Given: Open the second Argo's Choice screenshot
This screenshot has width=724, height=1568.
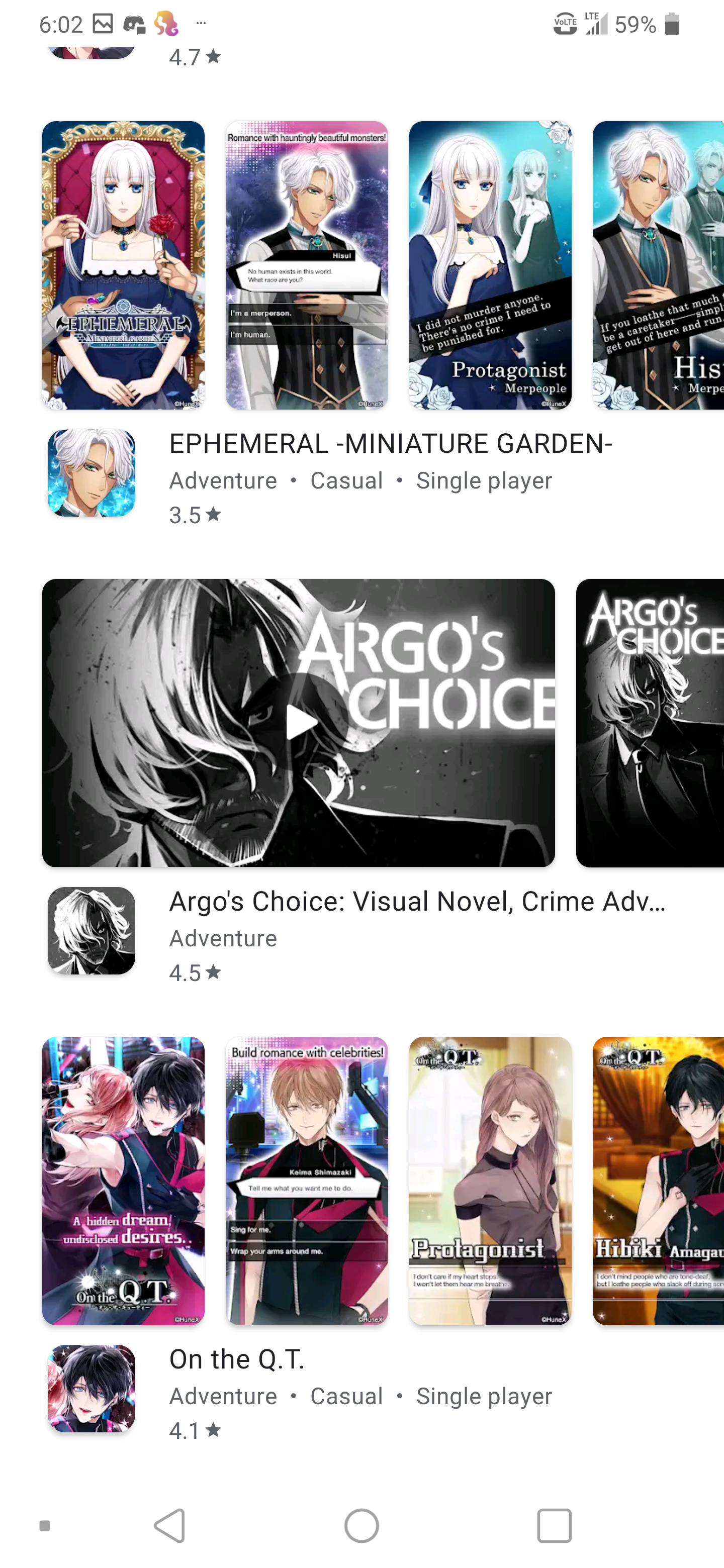Looking at the screenshot, I should pyautogui.click(x=650, y=723).
